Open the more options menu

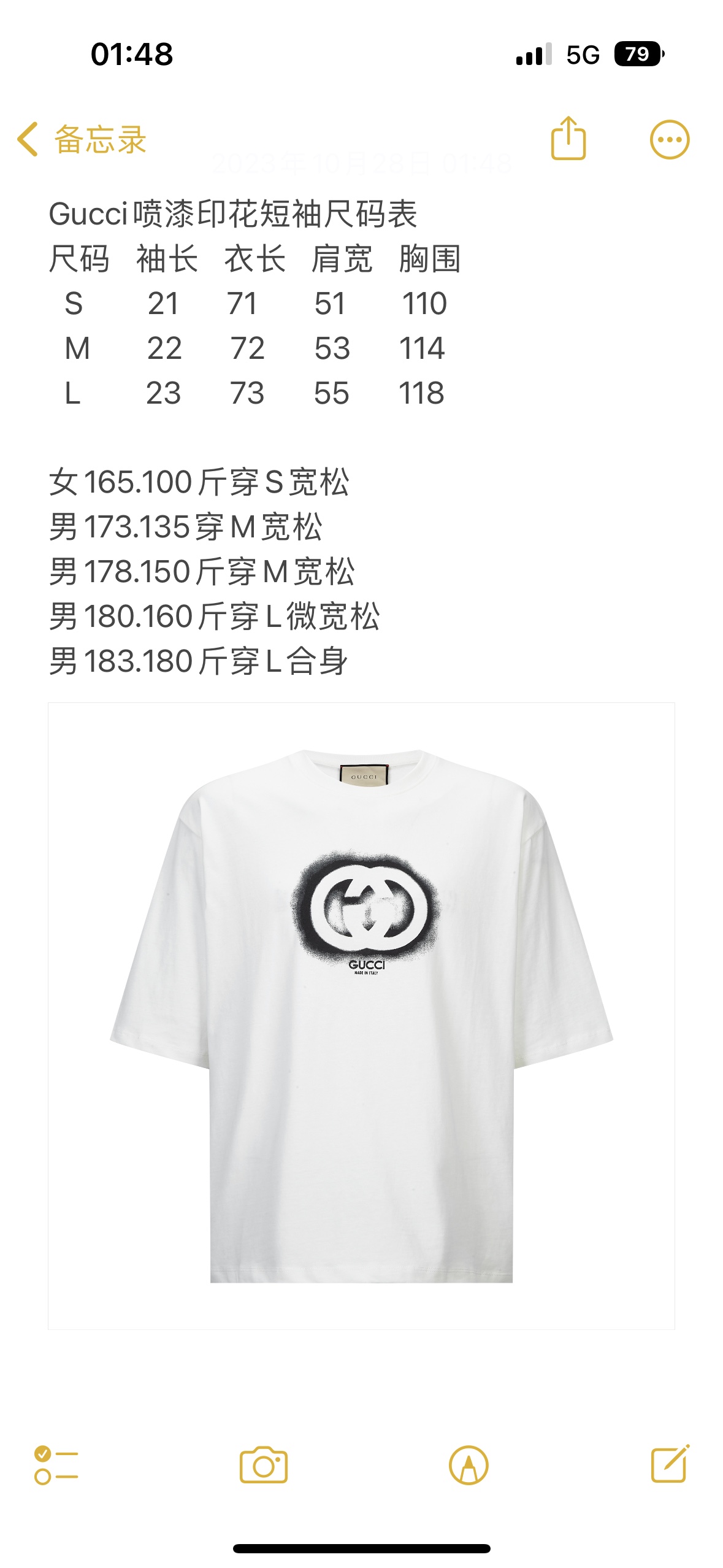click(669, 140)
